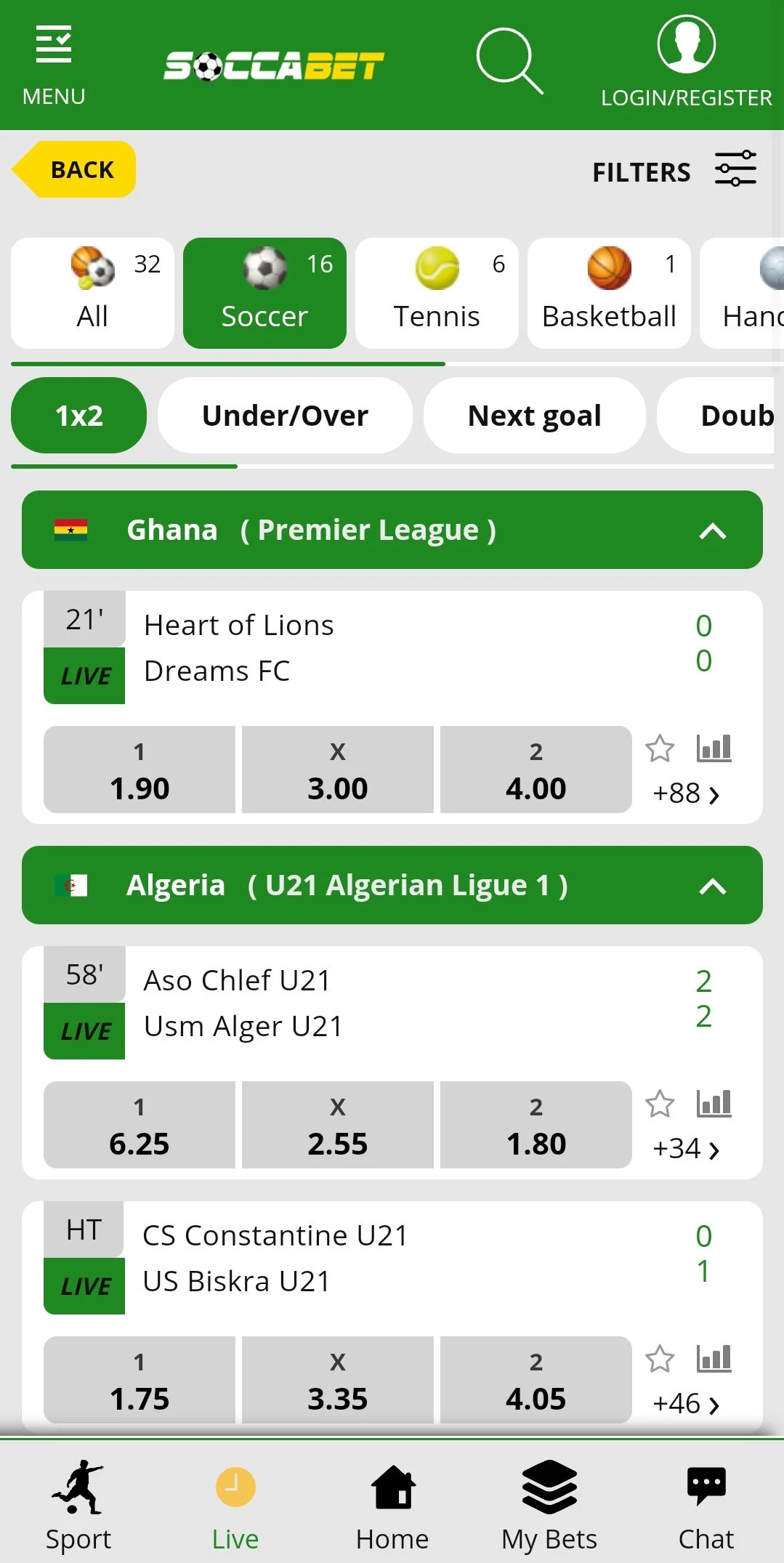Collapse the Ghana Premier League section
Image resolution: width=784 pixels, height=1563 pixels.
(712, 530)
